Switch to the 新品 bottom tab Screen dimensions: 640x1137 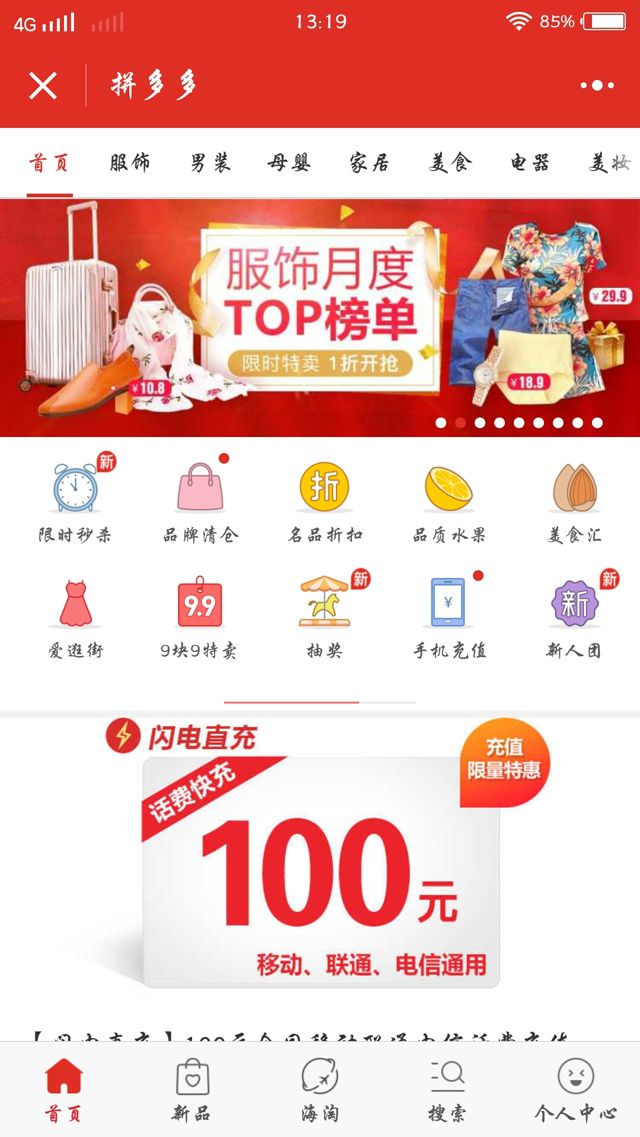point(191,1090)
